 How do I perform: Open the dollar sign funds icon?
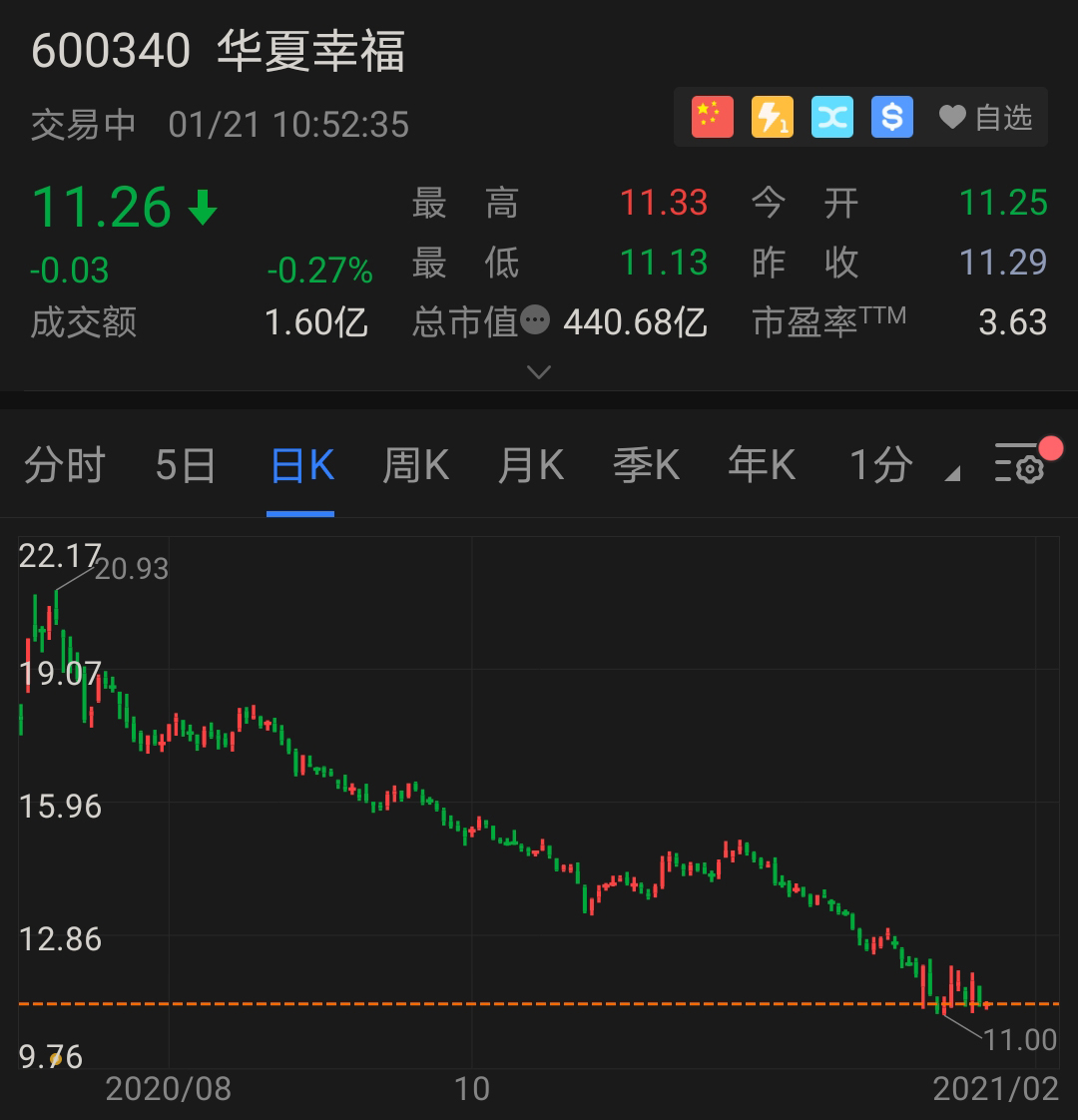click(891, 117)
